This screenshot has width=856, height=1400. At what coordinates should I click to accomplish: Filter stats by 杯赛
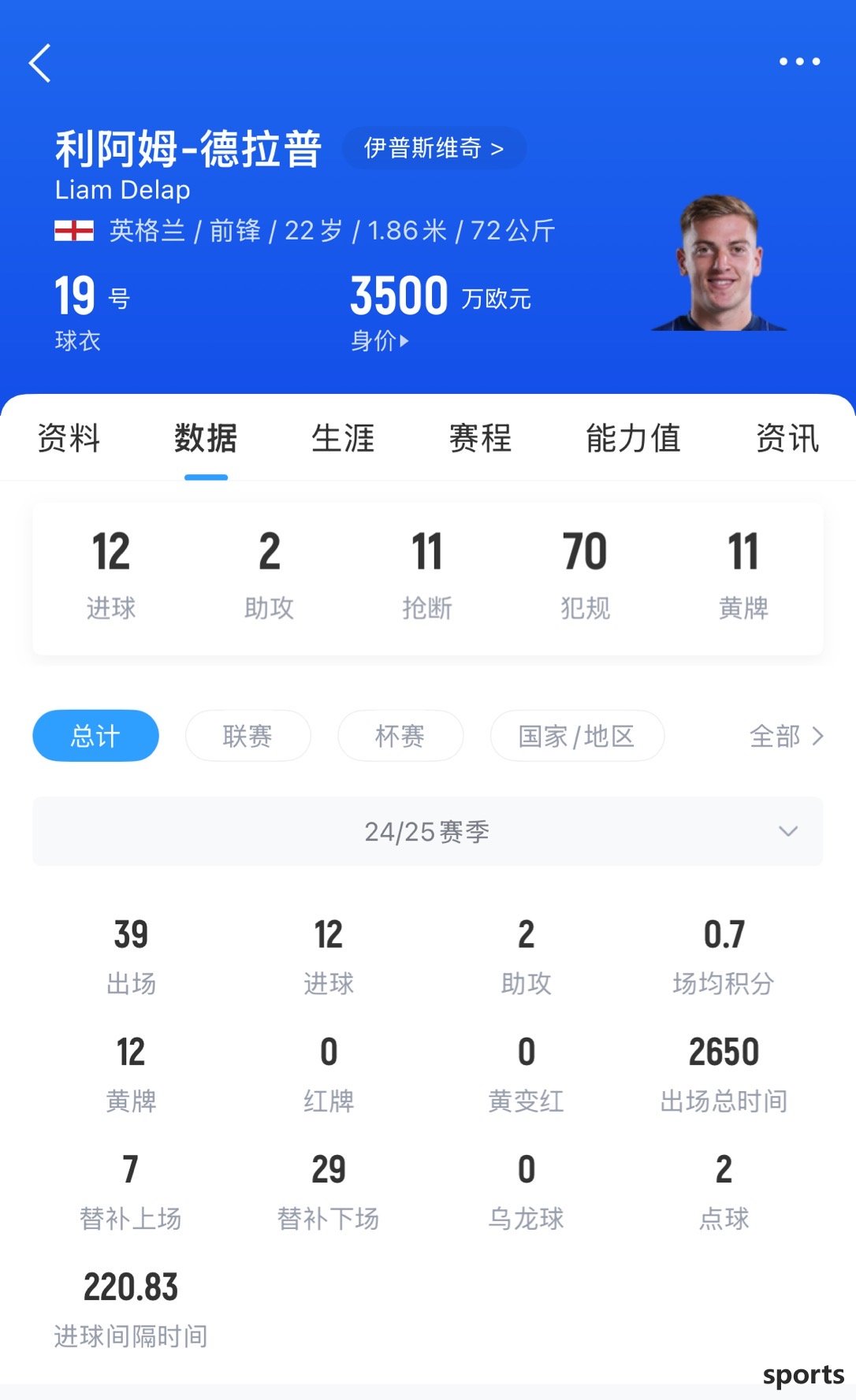(x=400, y=736)
